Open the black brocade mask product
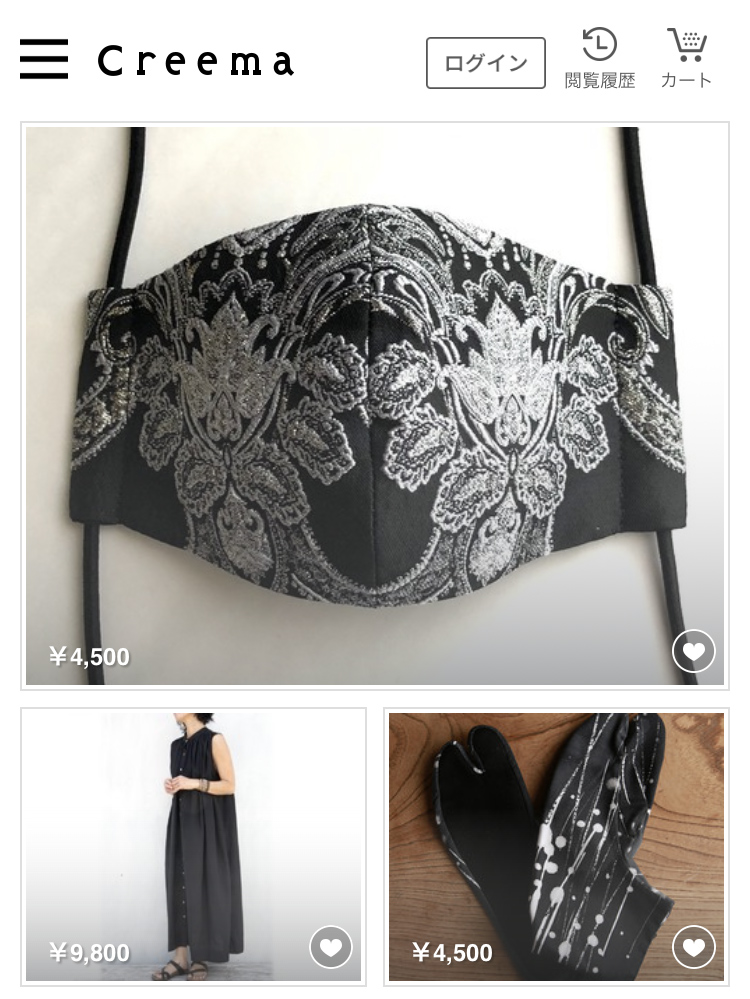Image resolution: width=750 pixels, height=999 pixels. coord(374,400)
